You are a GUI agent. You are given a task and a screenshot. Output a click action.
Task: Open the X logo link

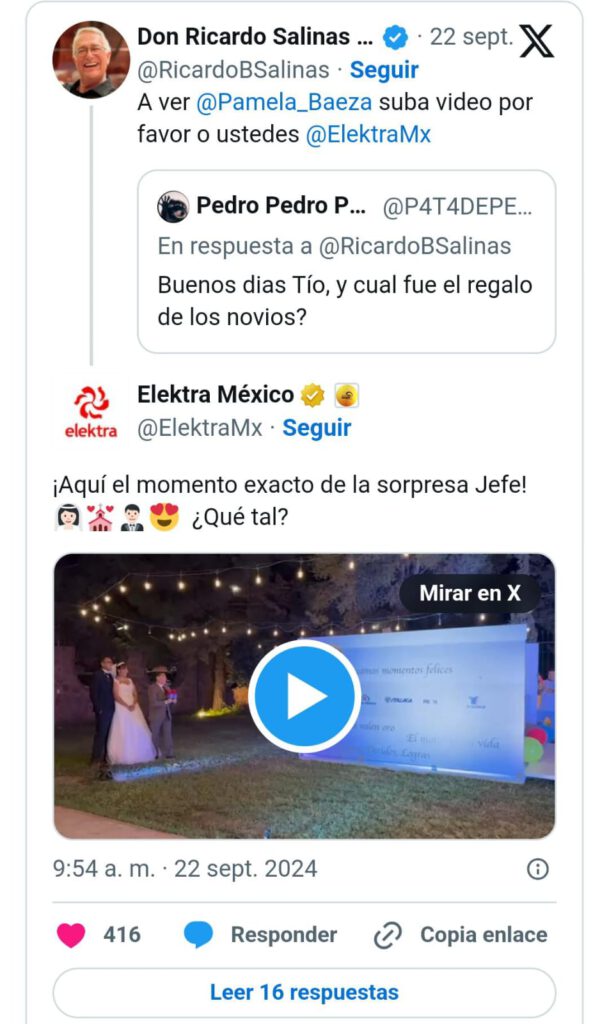coord(537,41)
